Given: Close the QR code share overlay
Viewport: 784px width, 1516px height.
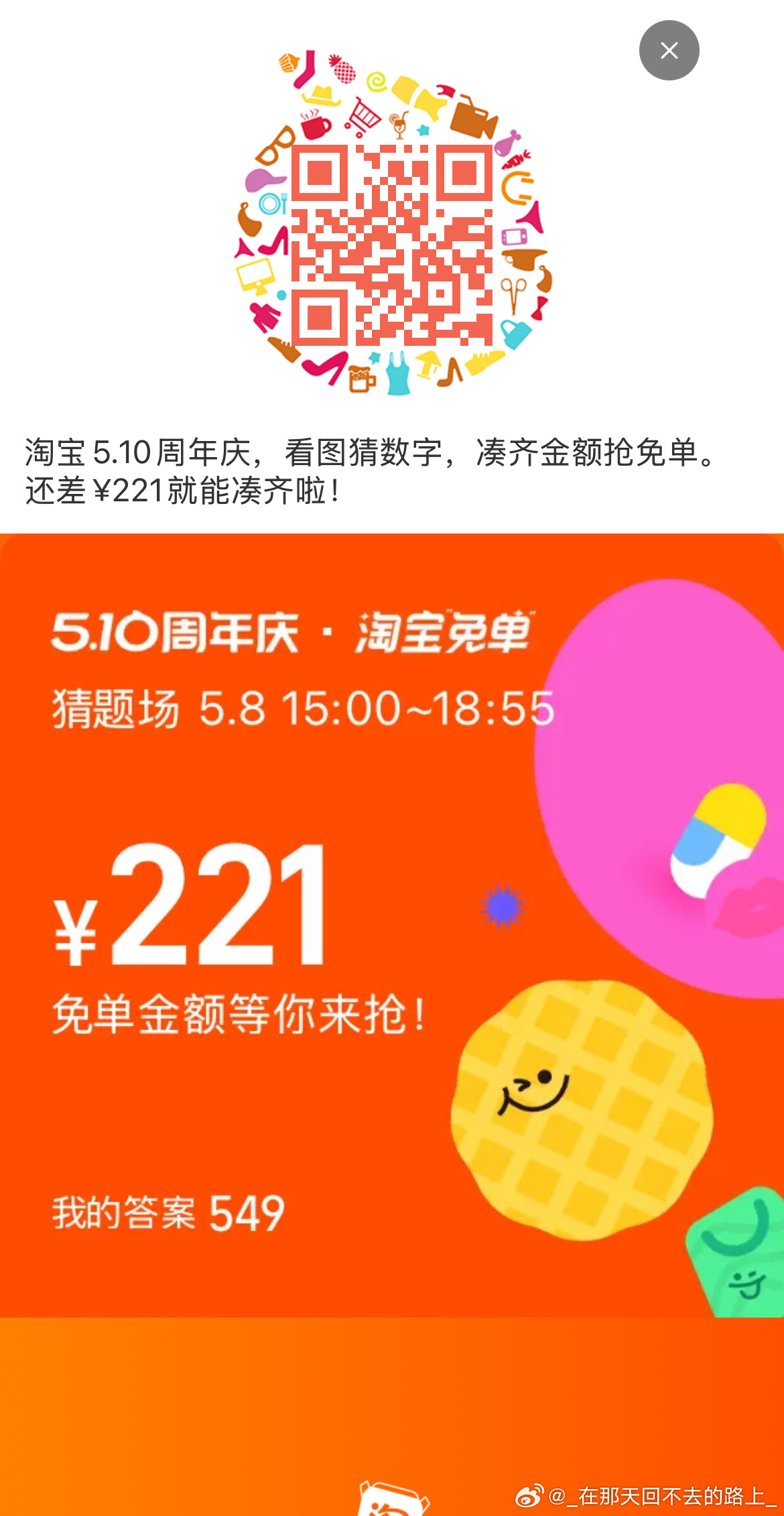Looking at the screenshot, I should click(x=669, y=50).
